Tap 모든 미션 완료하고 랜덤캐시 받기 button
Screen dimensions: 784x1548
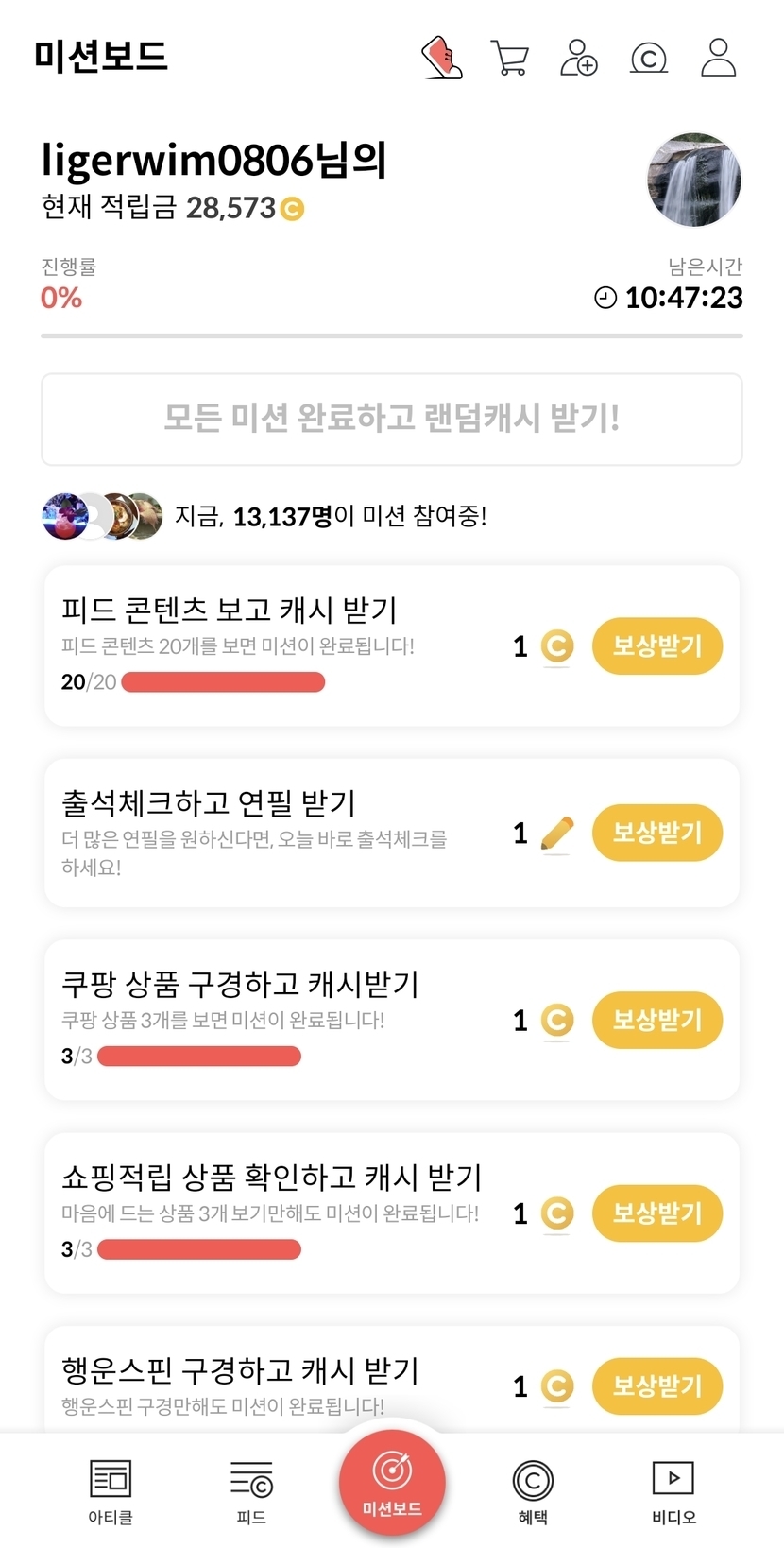click(392, 419)
